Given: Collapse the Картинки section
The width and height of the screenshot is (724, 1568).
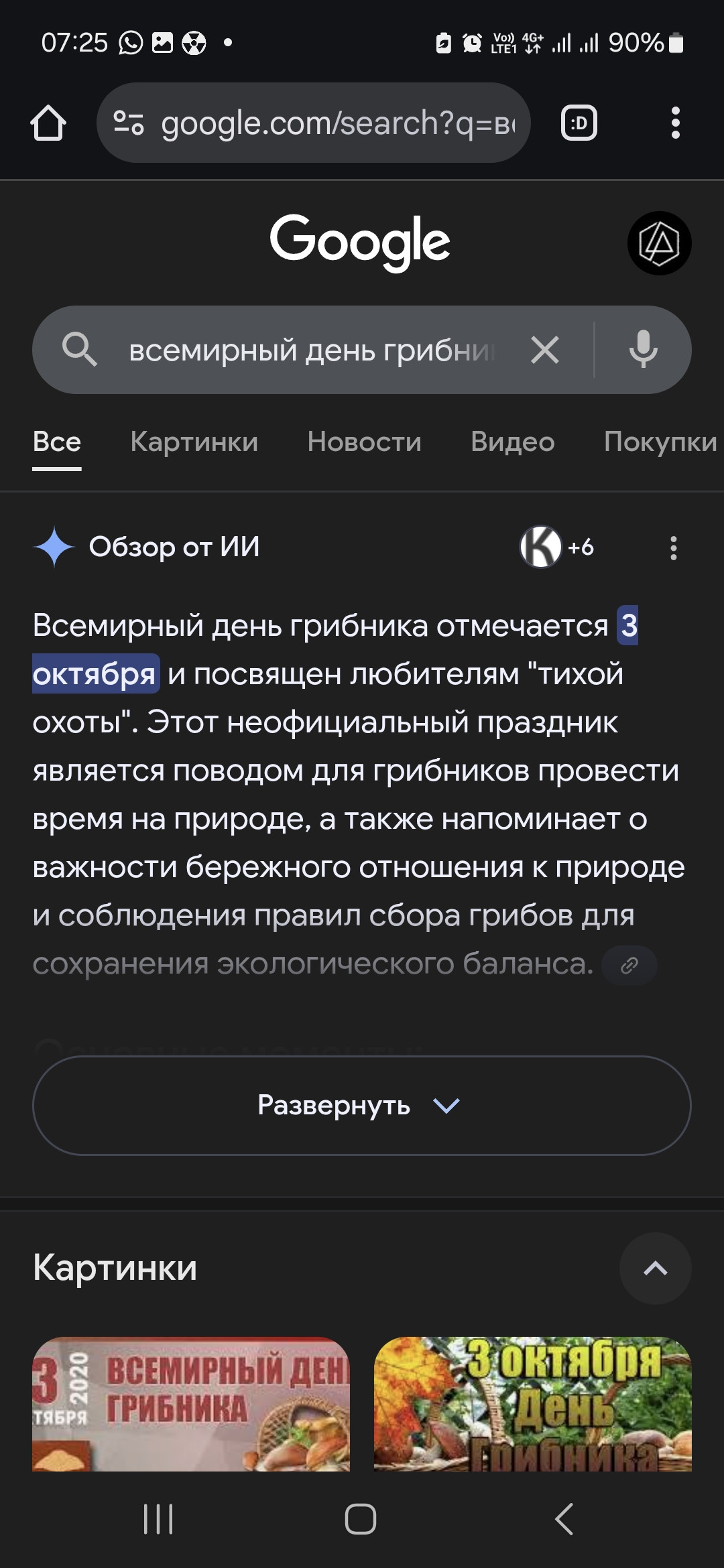Looking at the screenshot, I should pos(655,1268).
